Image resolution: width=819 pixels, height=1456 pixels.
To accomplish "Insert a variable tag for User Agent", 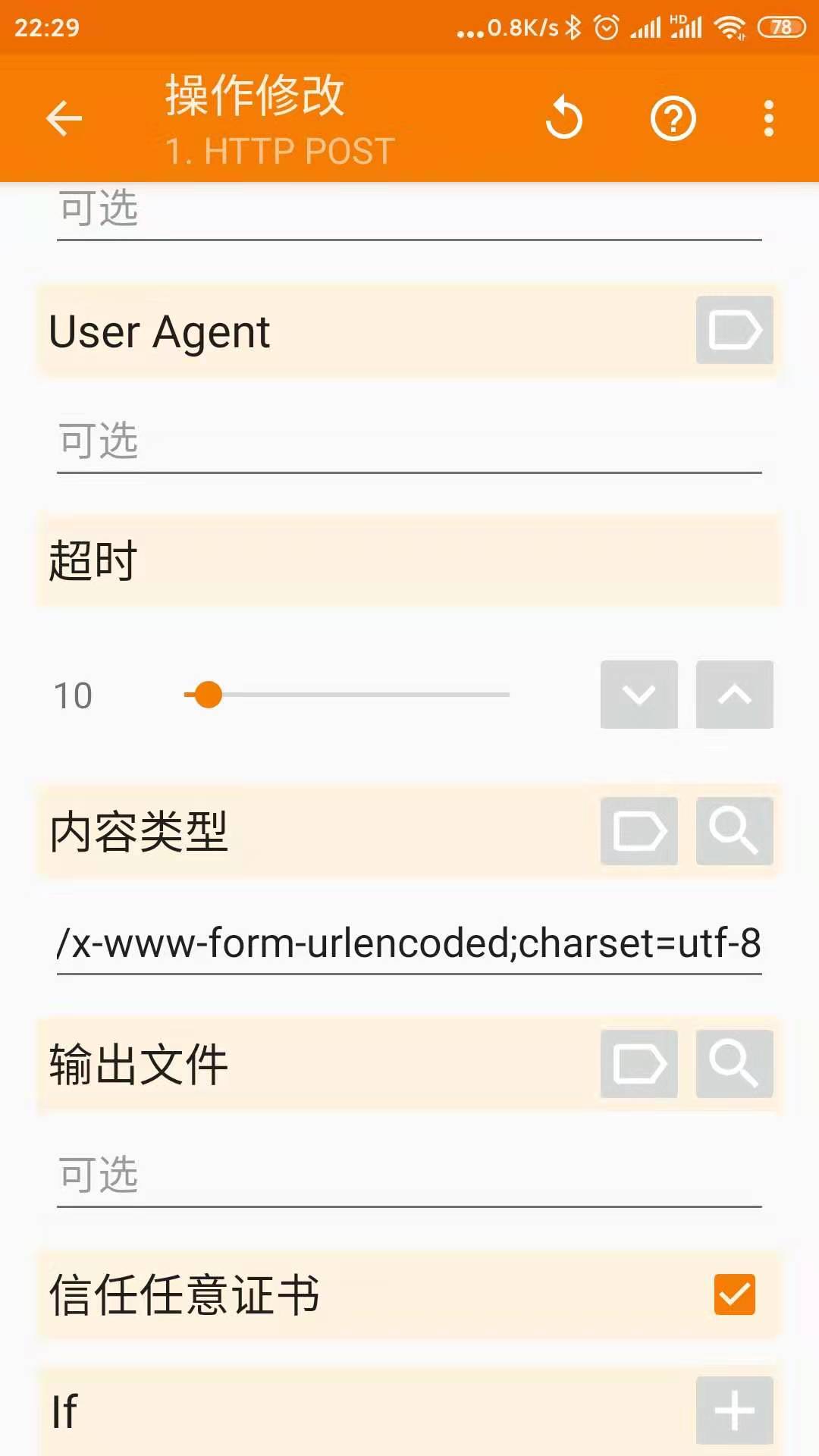I will [x=734, y=330].
